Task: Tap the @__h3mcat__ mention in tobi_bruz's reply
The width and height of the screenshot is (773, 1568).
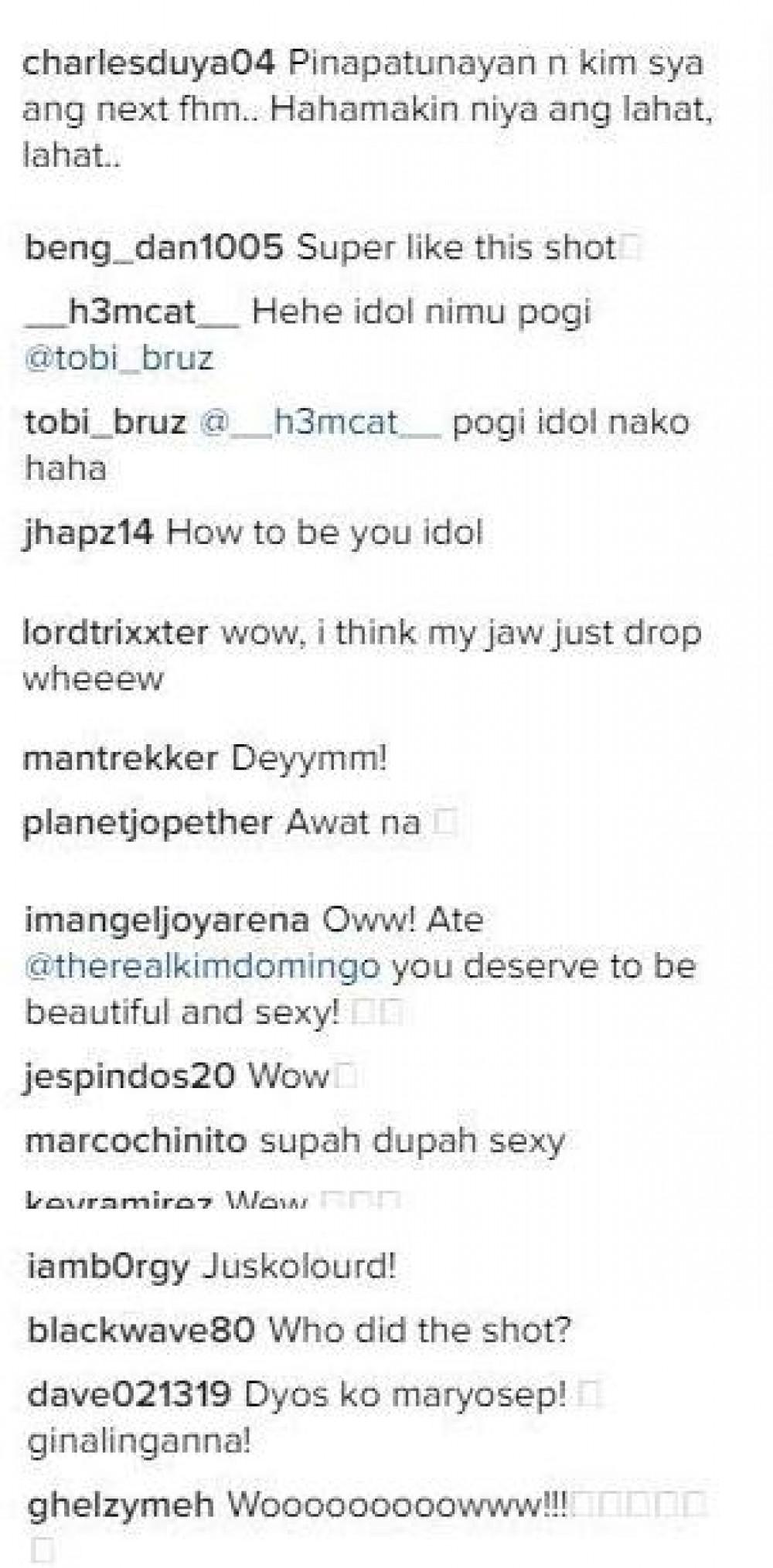Action: point(319,423)
